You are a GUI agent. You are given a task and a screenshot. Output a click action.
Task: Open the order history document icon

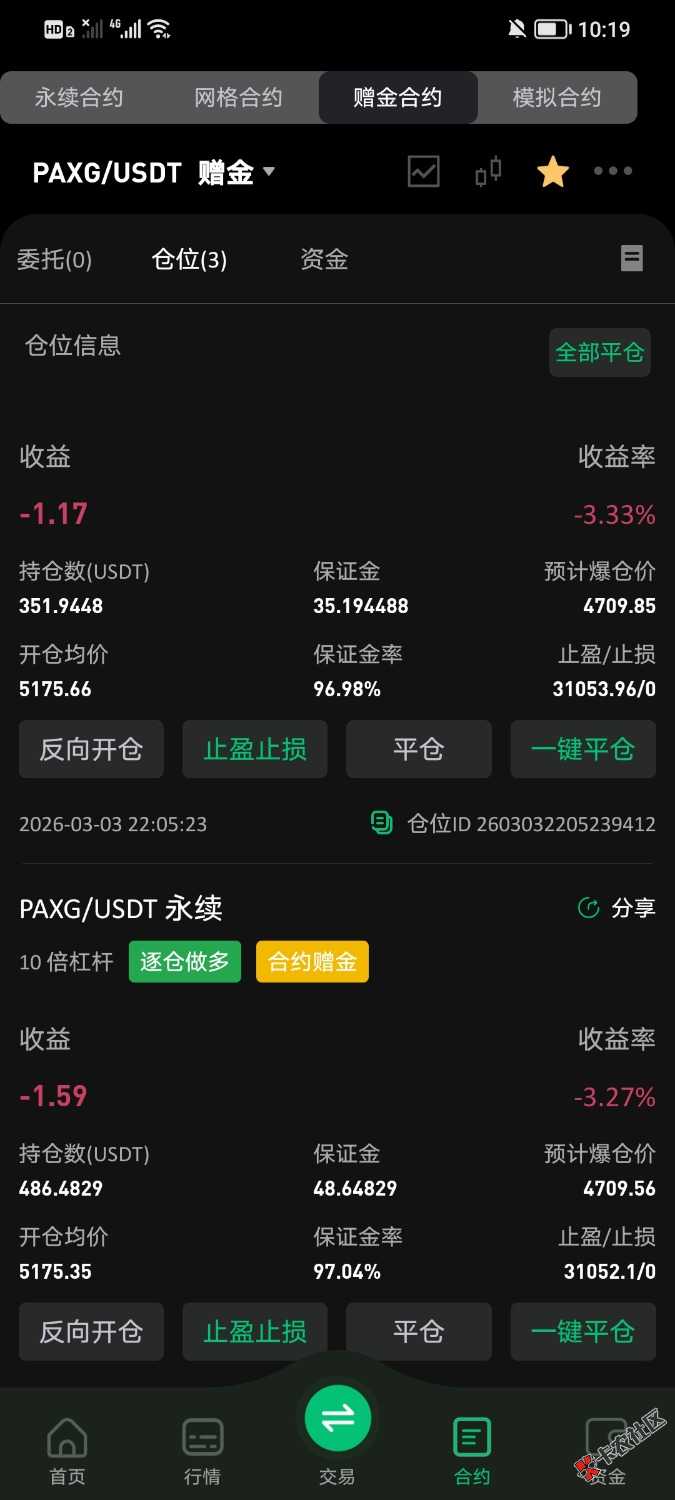[x=632, y=260]
